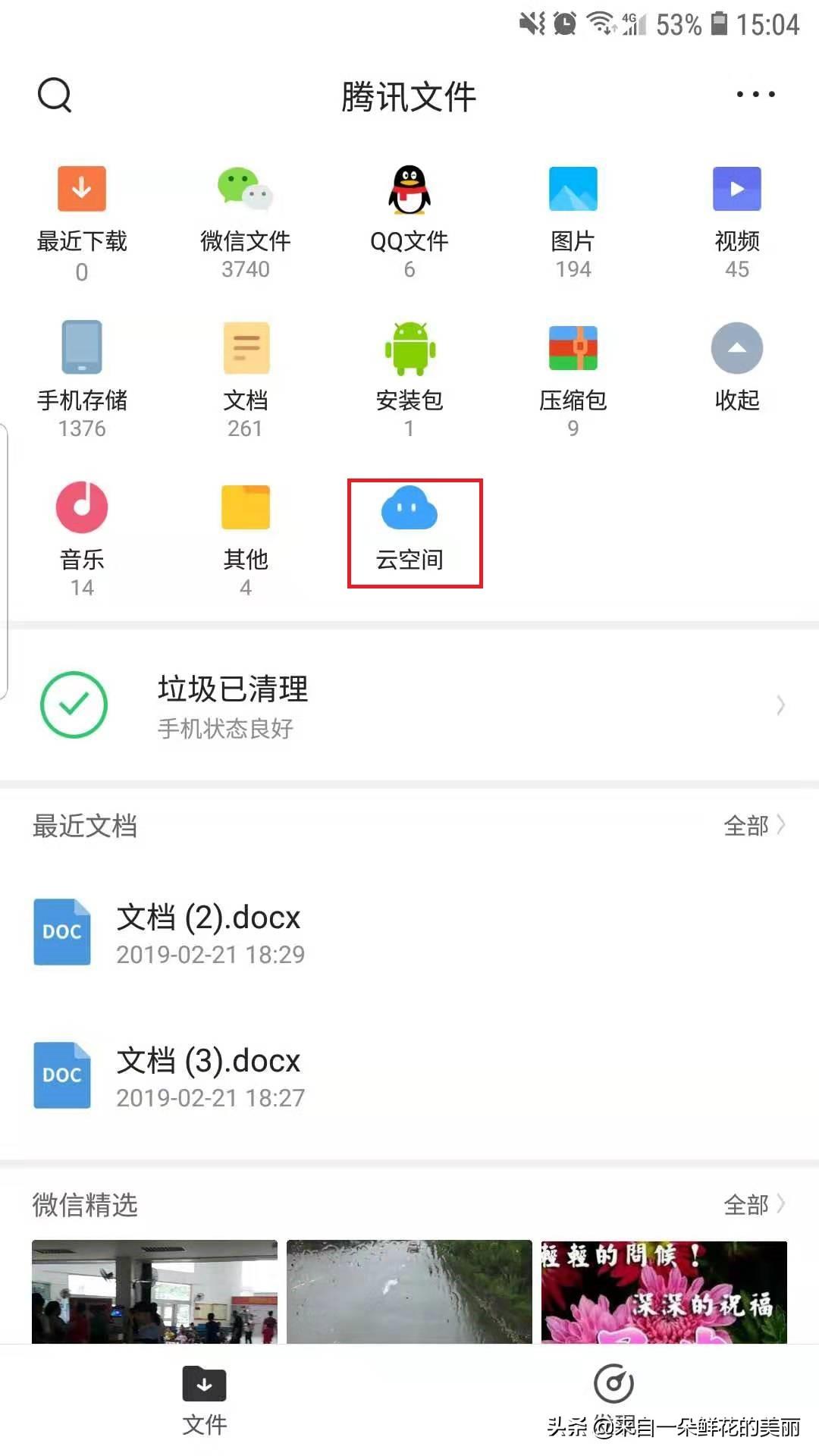
Task: Open 文档 (3).docx
Action: (209, 1075)
